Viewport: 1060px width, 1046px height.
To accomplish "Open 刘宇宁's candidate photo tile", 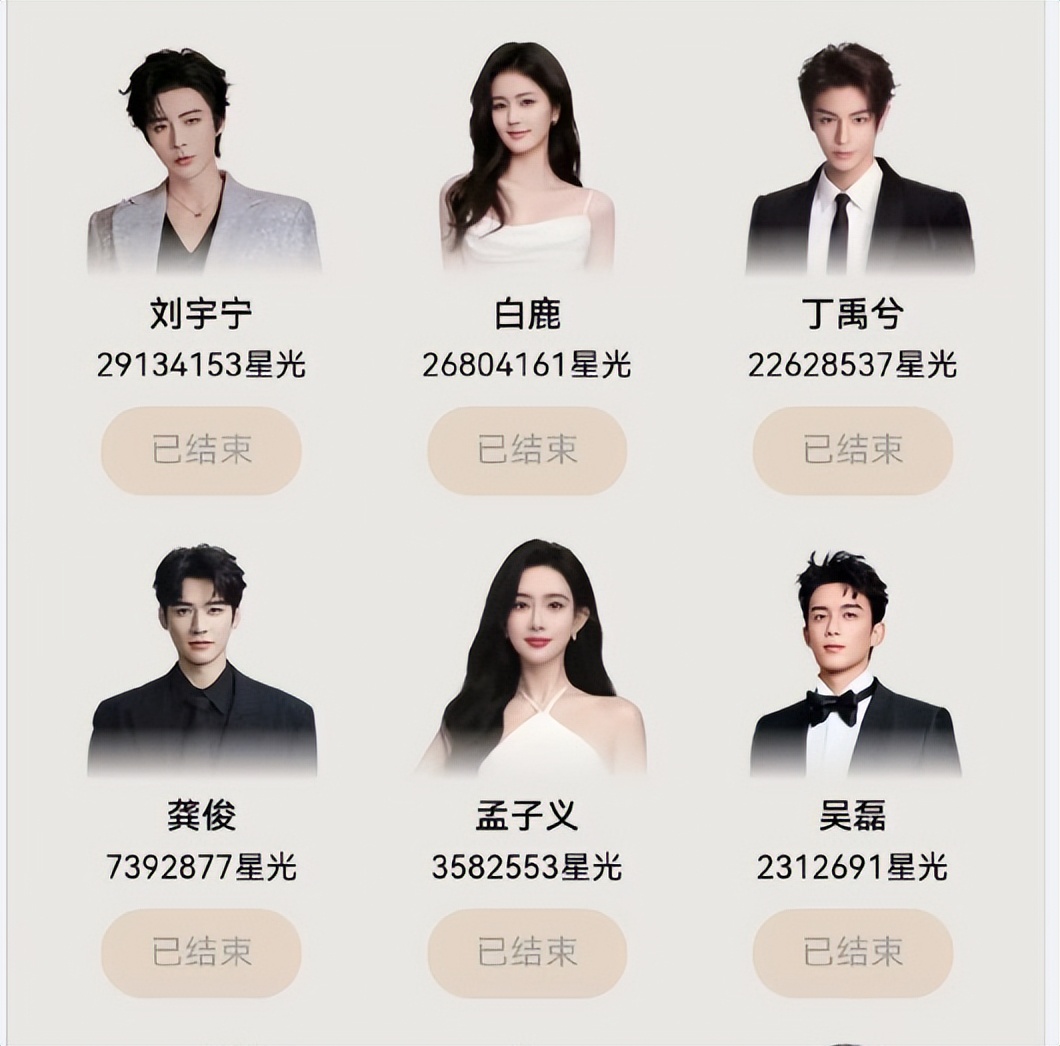I will [x=203, y=160].
